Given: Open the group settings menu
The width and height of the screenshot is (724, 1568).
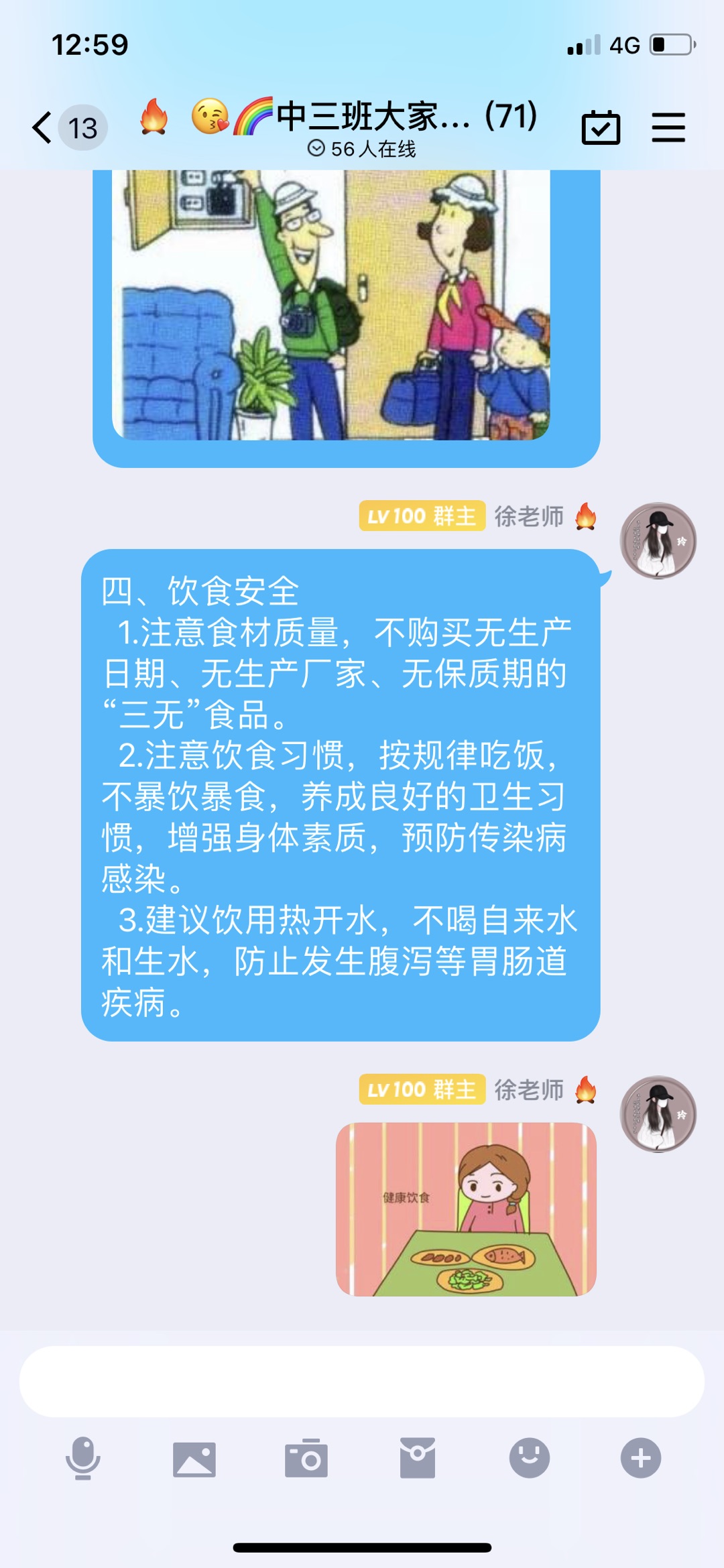Looking at the screenshot, I should (x=668, y=127).
